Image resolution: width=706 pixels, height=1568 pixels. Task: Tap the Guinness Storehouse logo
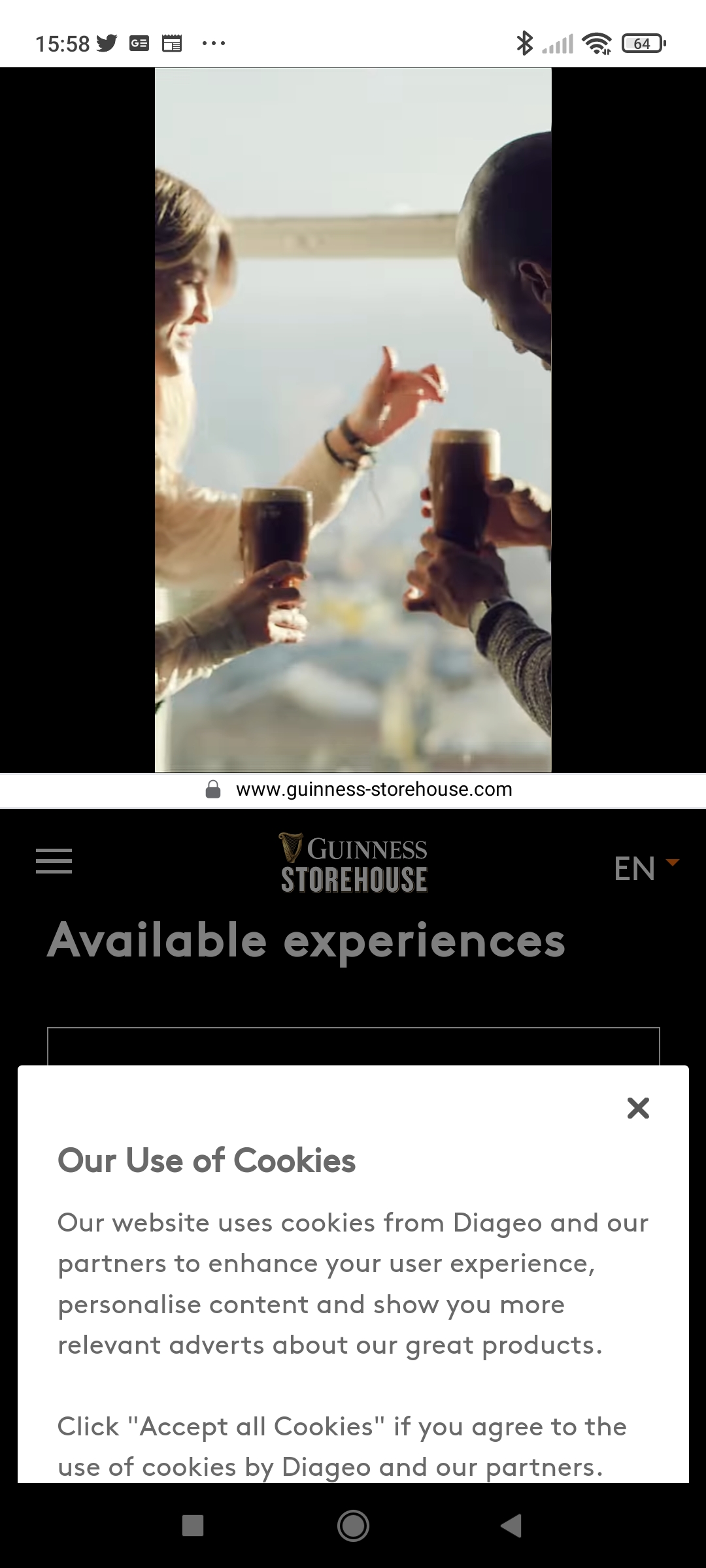(354, 863)
